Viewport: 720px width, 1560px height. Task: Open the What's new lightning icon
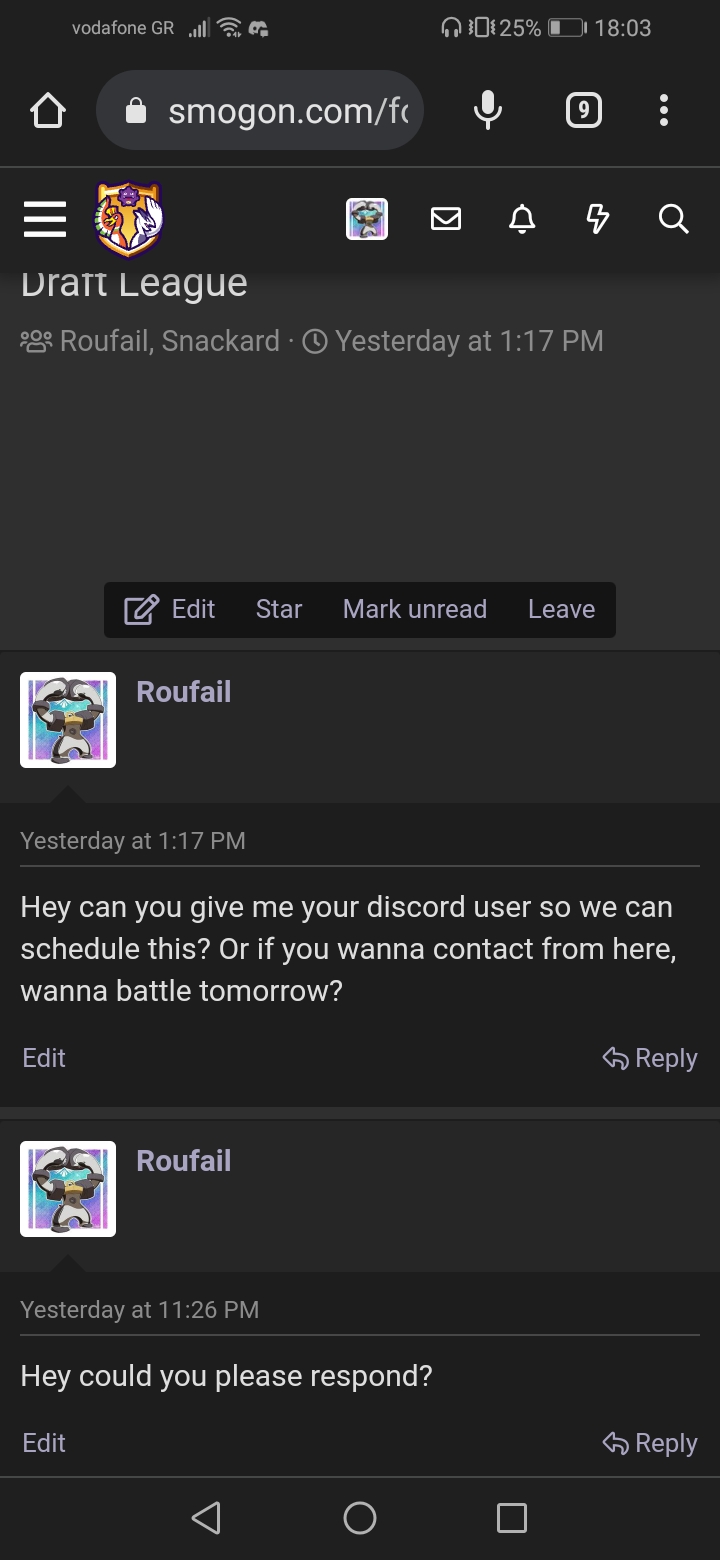pyautogui.click(x=597, y=219)
